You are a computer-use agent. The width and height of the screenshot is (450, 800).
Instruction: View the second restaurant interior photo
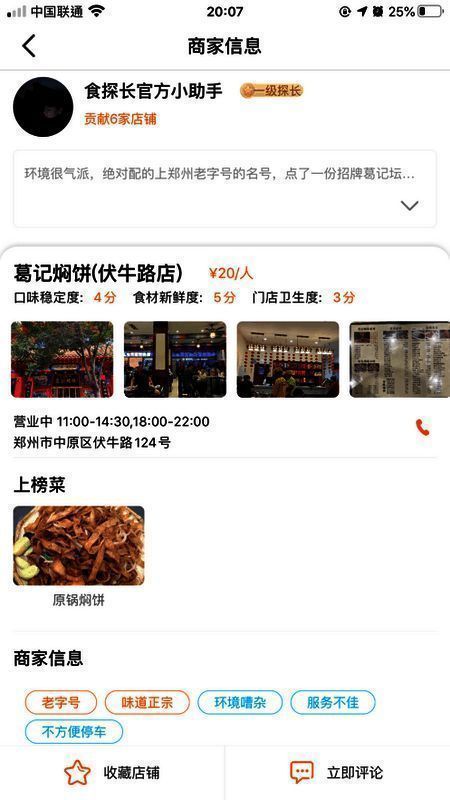[x=175, y=359]
